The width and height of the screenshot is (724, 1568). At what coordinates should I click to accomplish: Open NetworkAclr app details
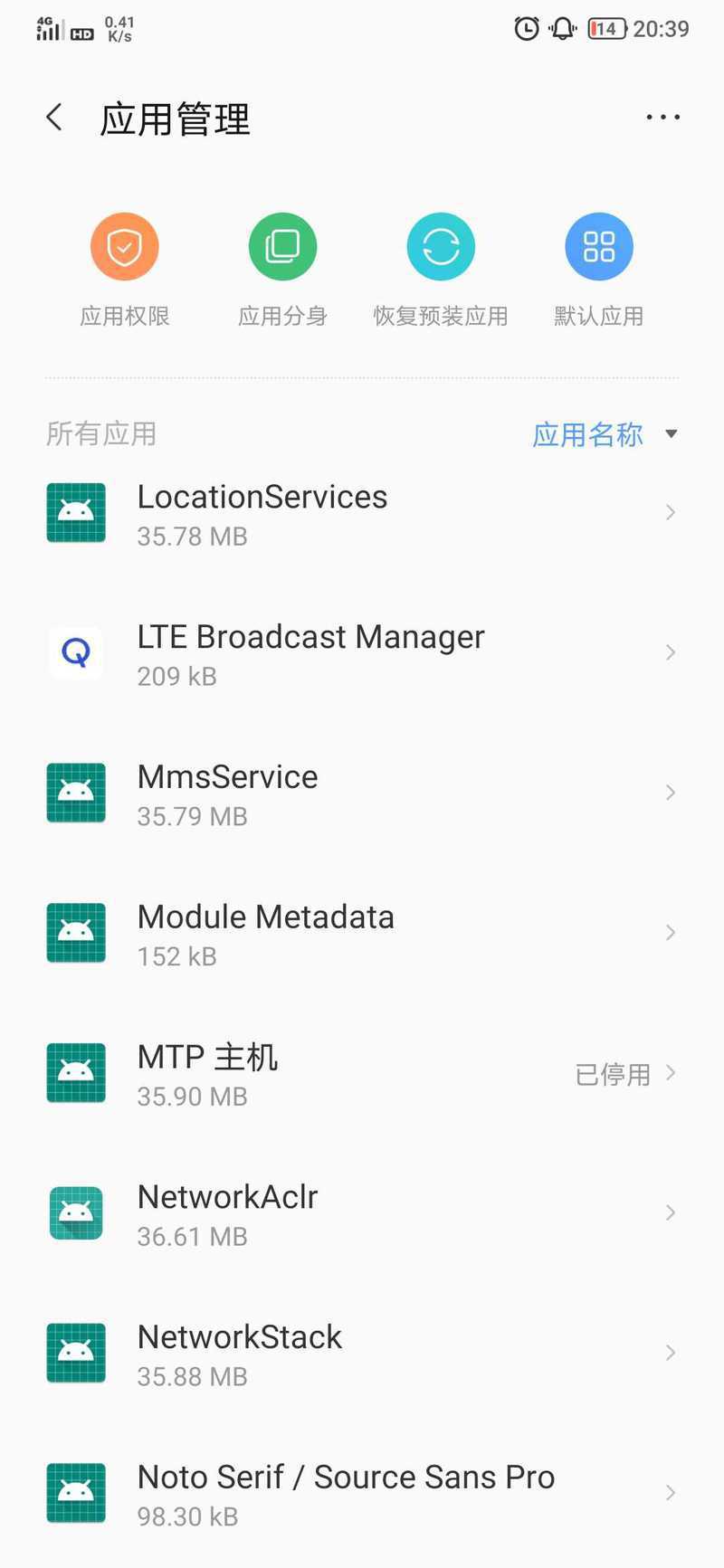362,1213
